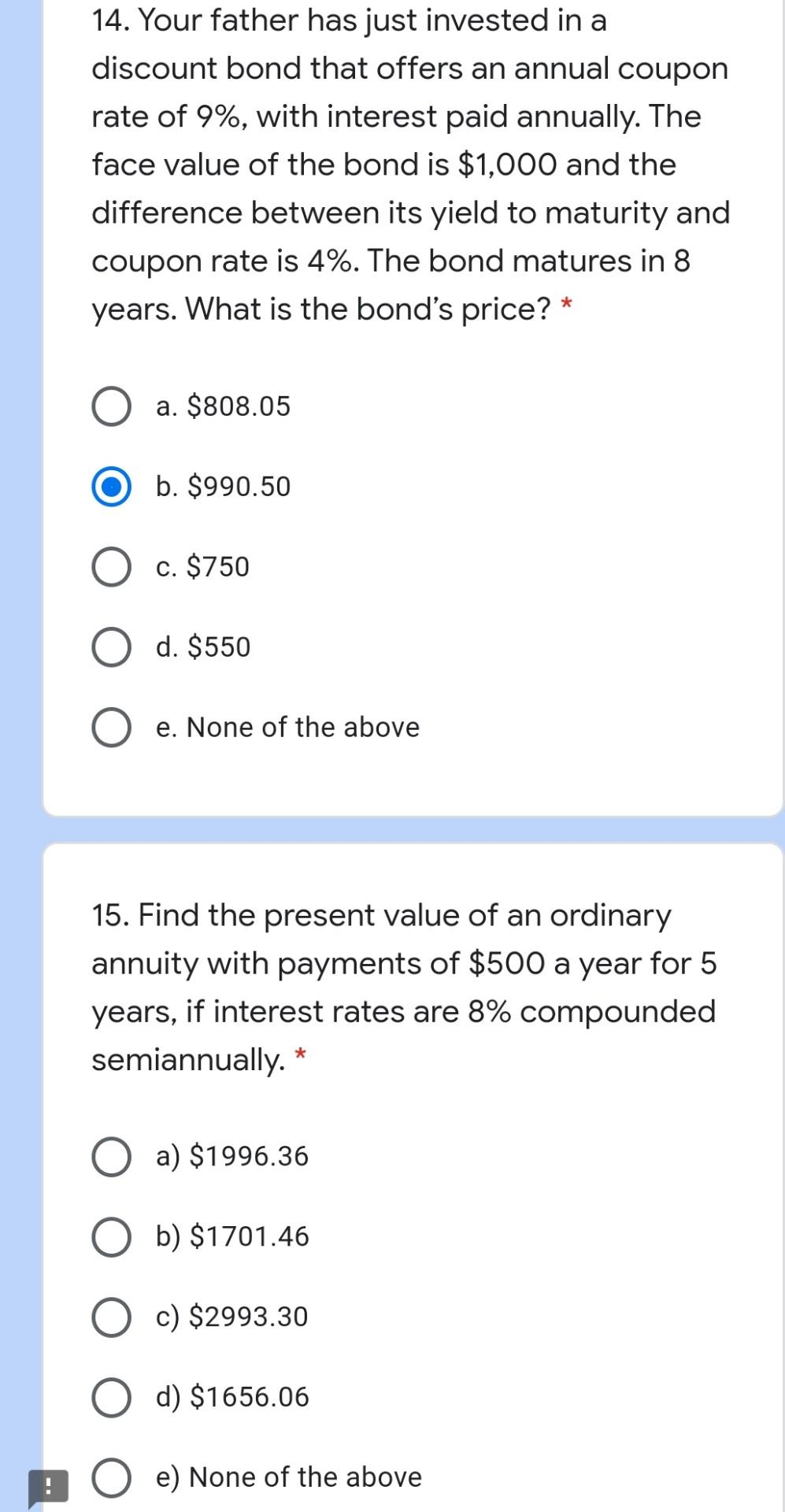
Task: Choose e) None of the above for annuity question
Action: click(x=111, y=1477)
